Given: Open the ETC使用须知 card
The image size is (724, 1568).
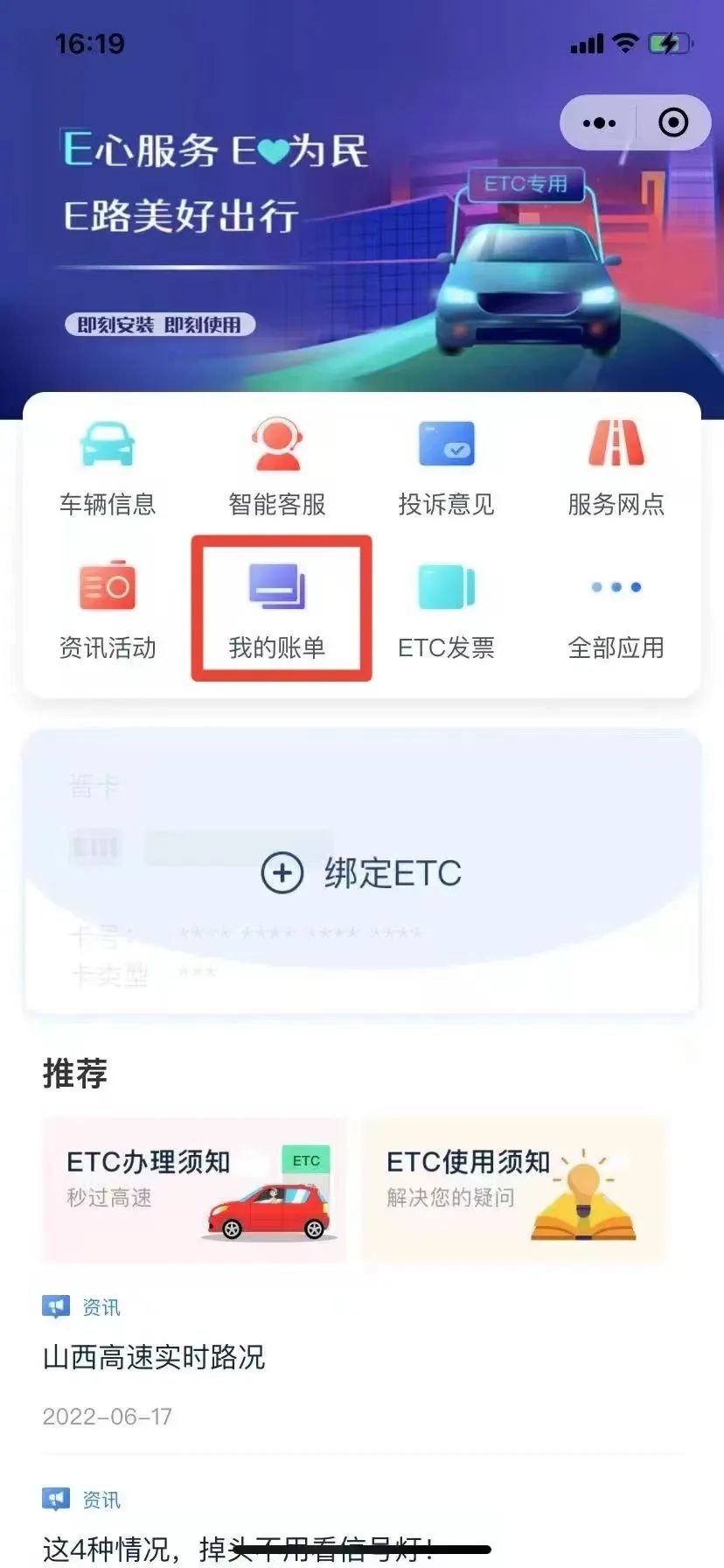Looking at the screenshot, I should pos(514,1189).
